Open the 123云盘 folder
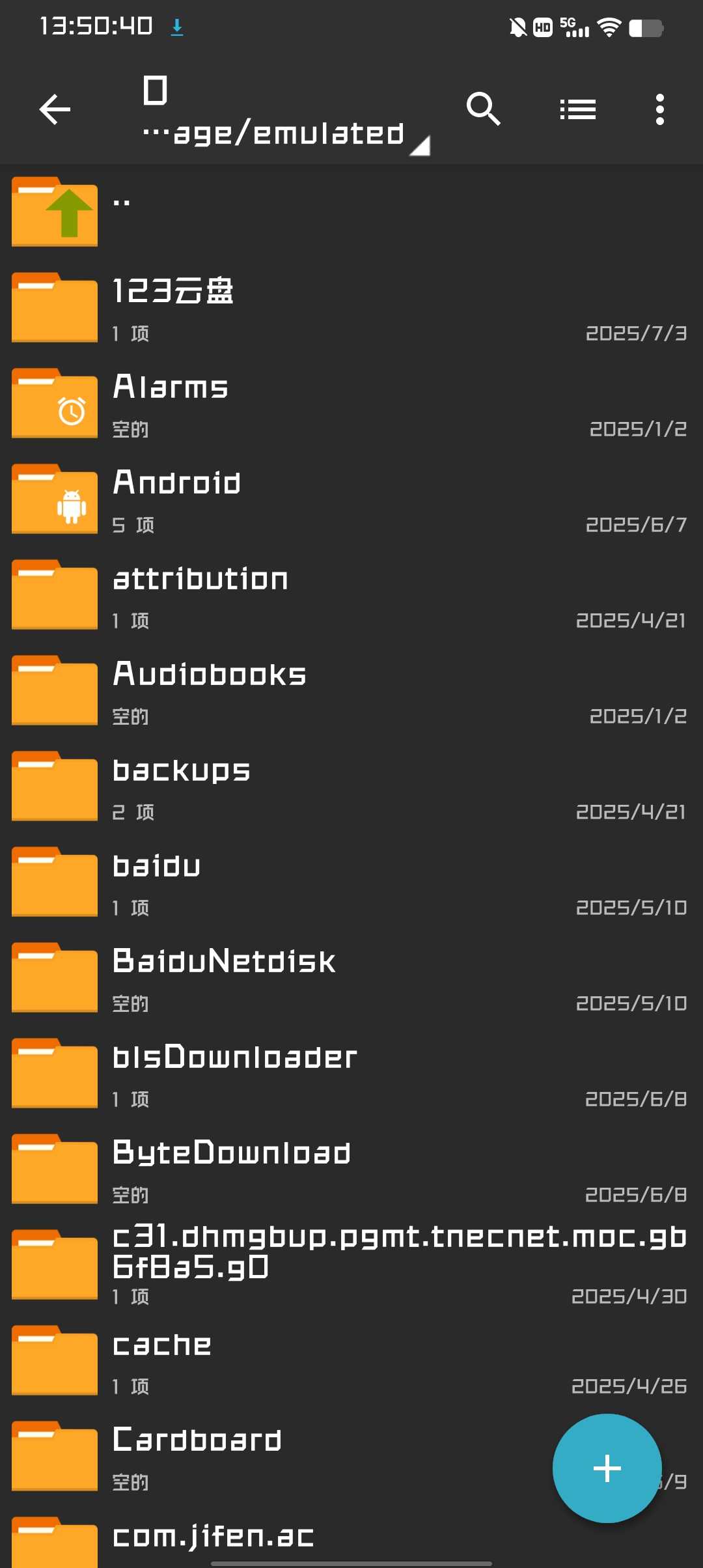Viewport: 703px width, 1568px height. (x=351, y=307)
